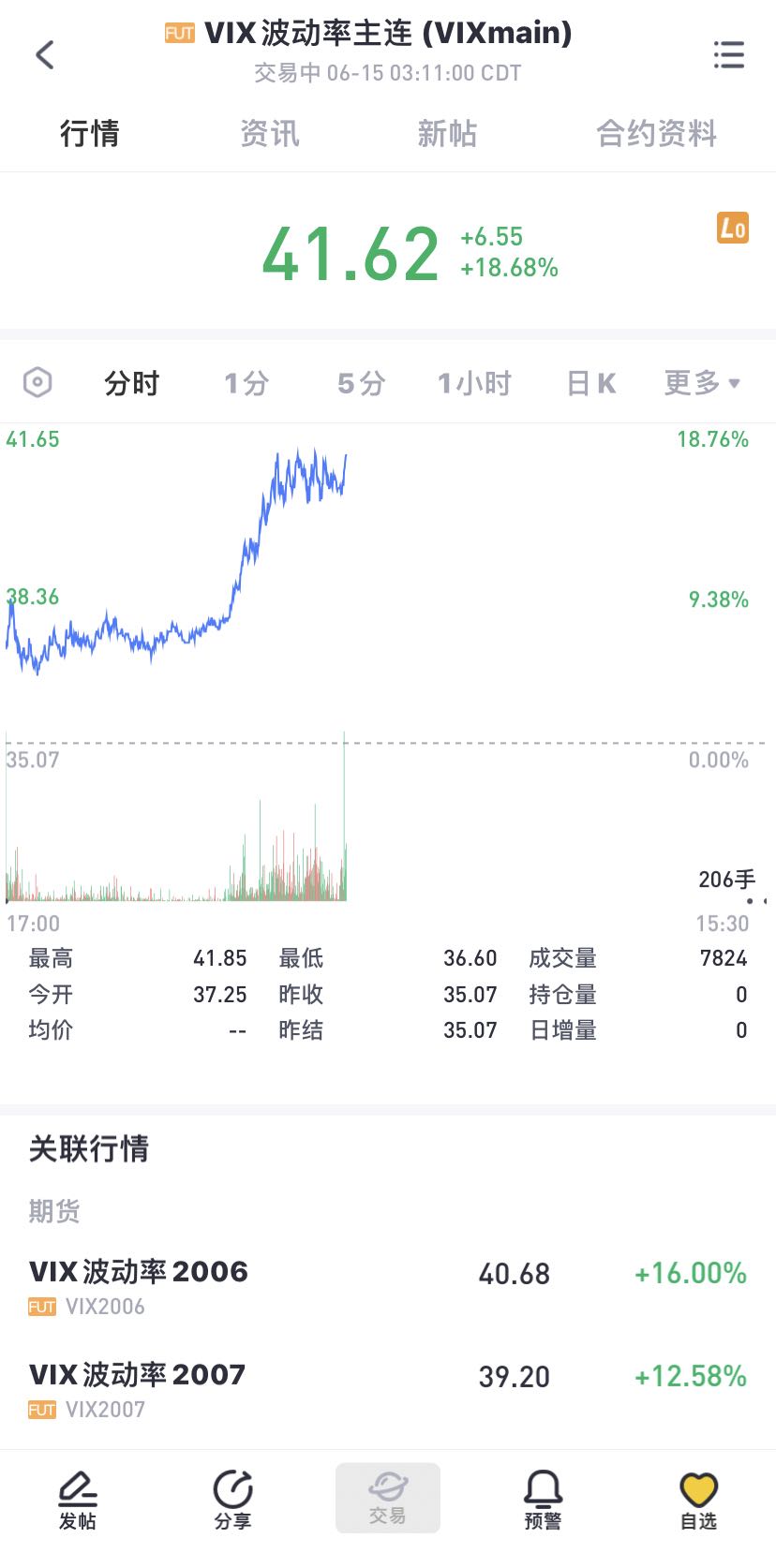Open chart settings hexagon icon

(x=37, y=382)
